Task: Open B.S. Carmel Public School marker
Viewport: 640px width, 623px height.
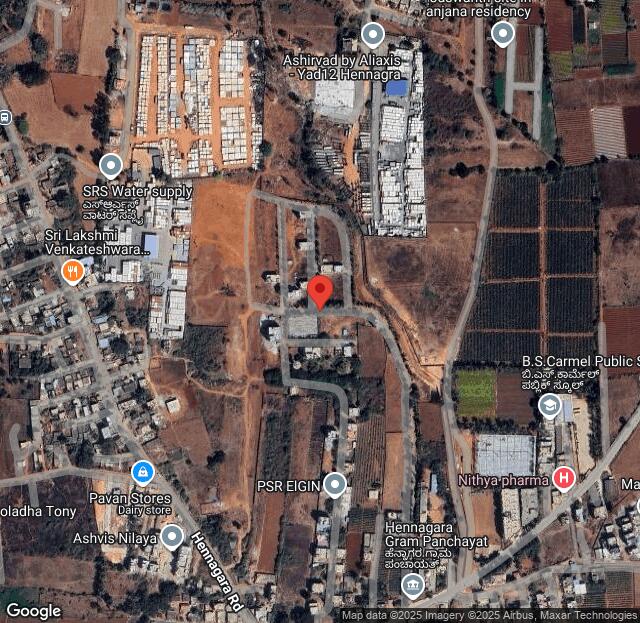Action: coord(549,405)
